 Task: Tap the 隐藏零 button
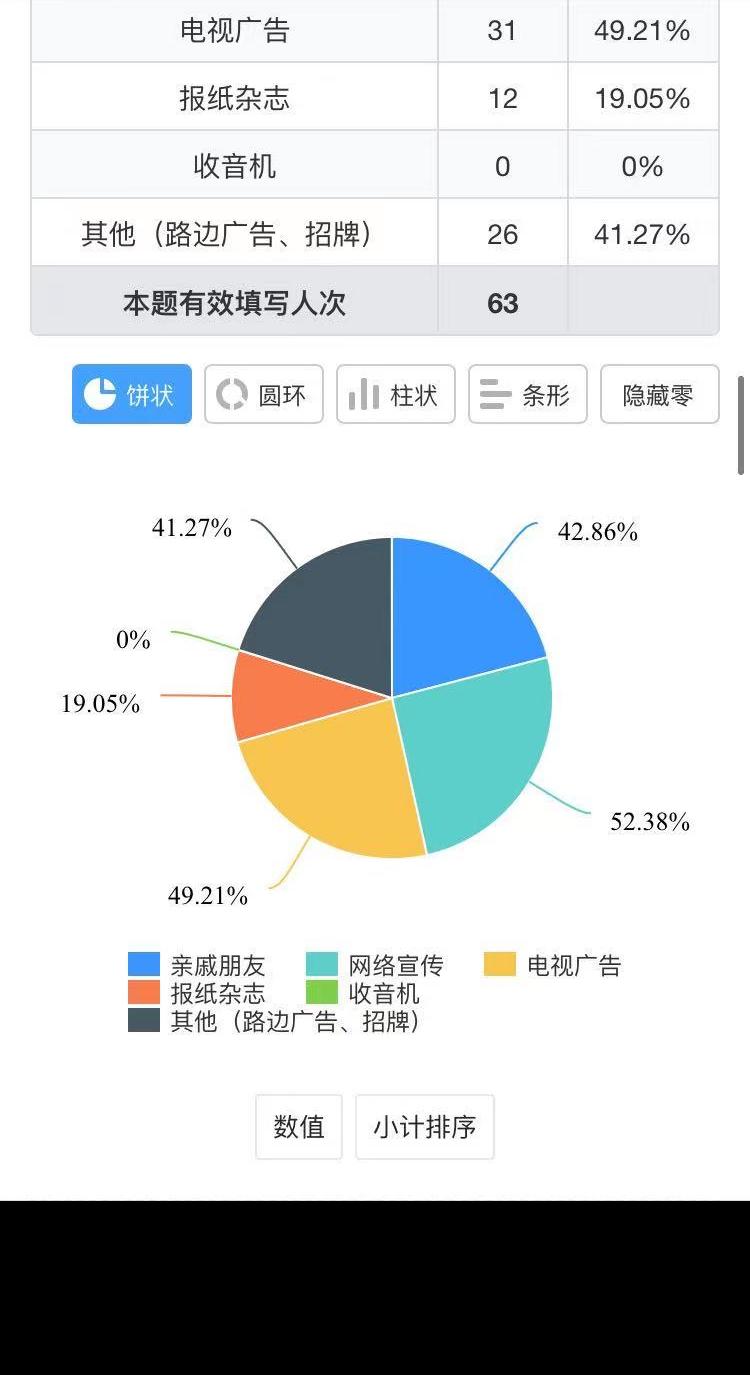(x=659, y=394)
